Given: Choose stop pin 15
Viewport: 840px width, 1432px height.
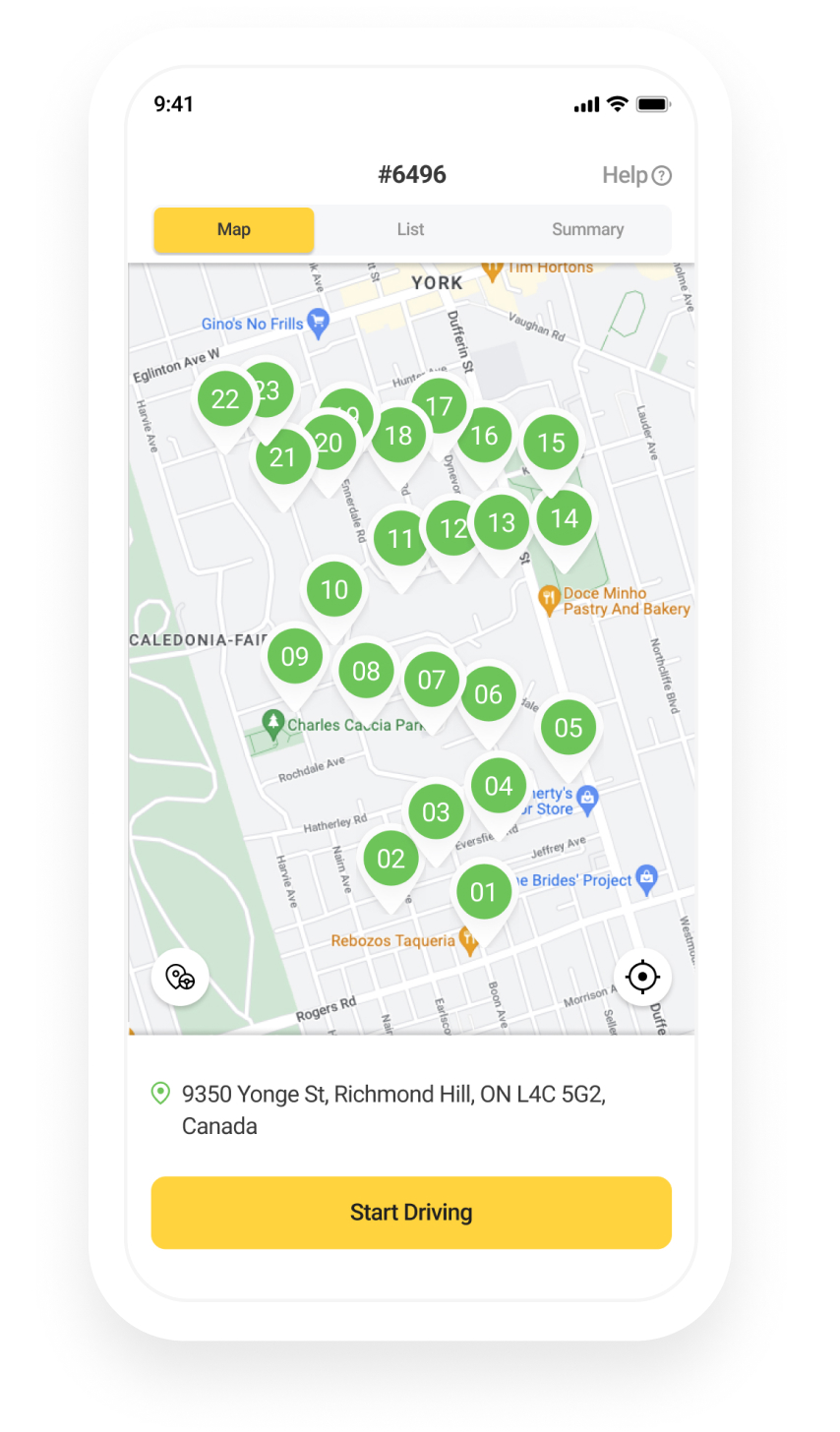Looking at the screenshot, I should (x=552, y=443).
